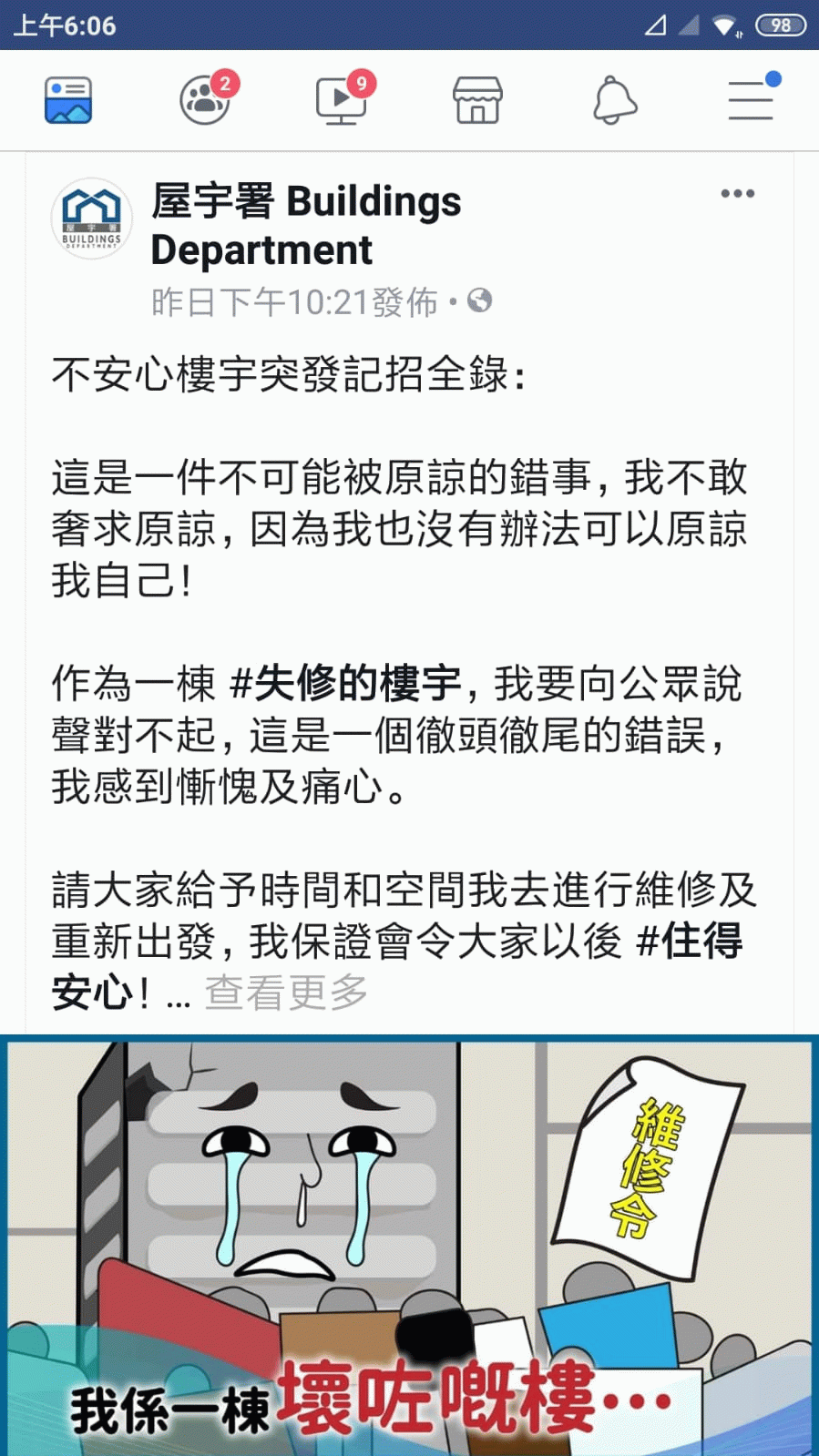
Task: Open the Watch videos tab
Action: (341, 100)
